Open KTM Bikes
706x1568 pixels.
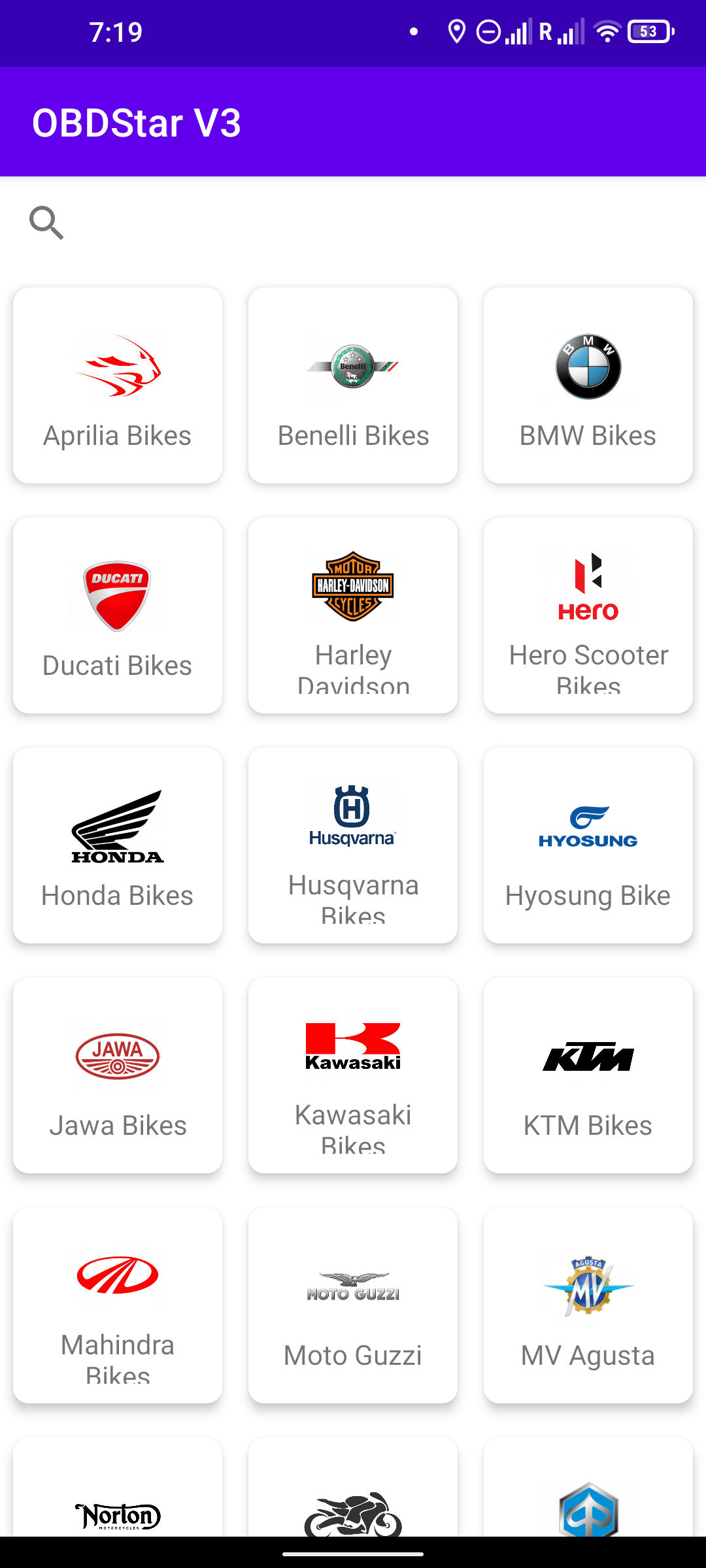point(588,1075)
